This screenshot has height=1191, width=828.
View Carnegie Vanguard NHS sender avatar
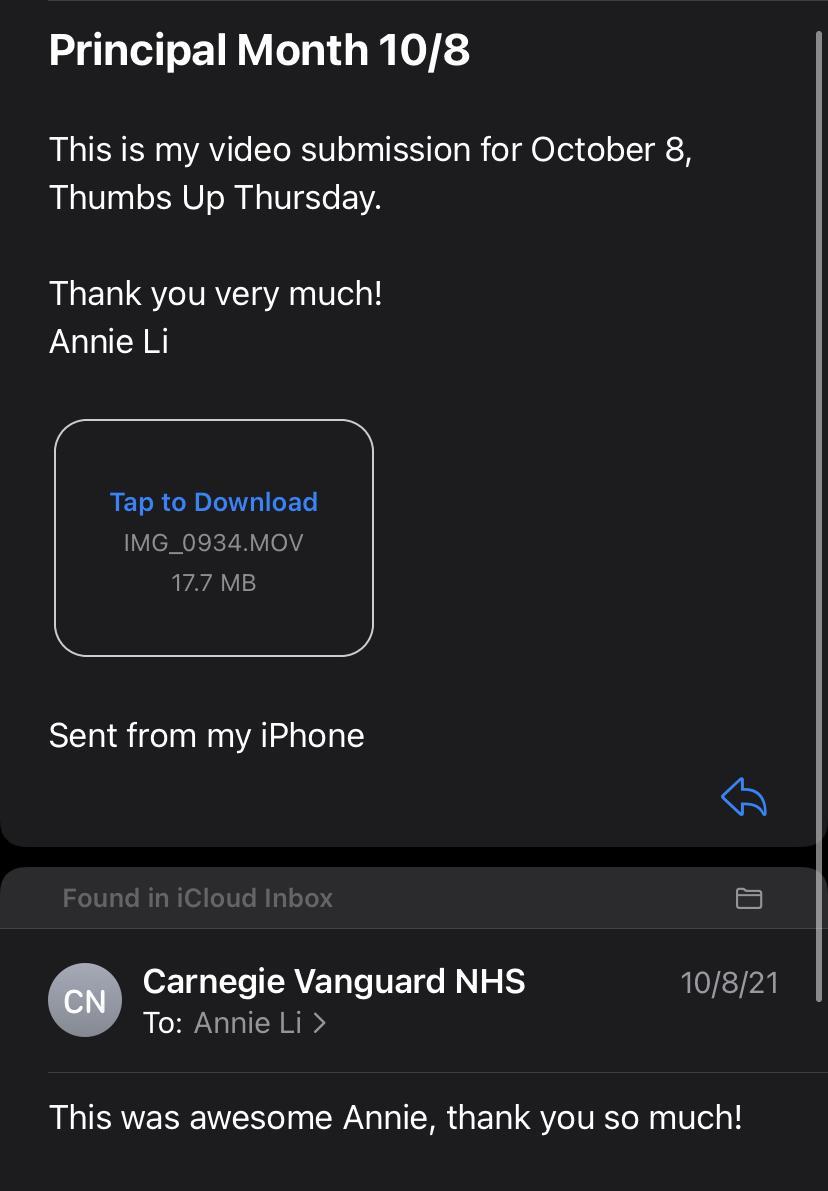[x=85, y=1001]
